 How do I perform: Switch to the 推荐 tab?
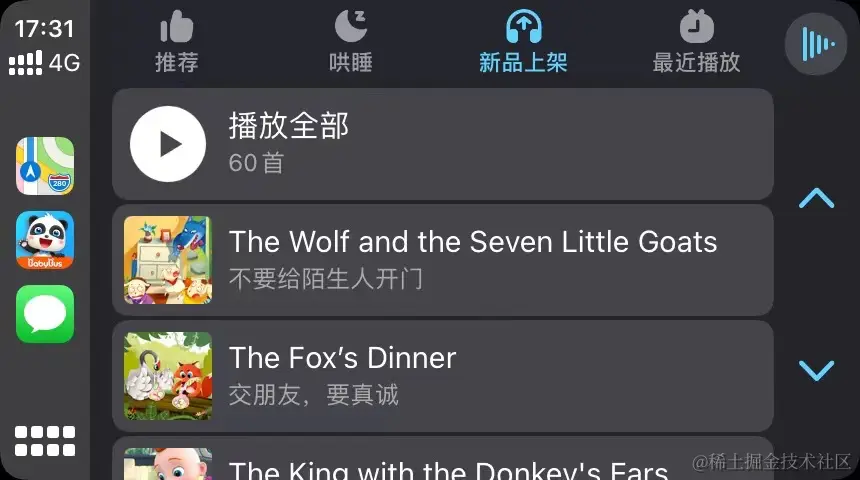177,41
